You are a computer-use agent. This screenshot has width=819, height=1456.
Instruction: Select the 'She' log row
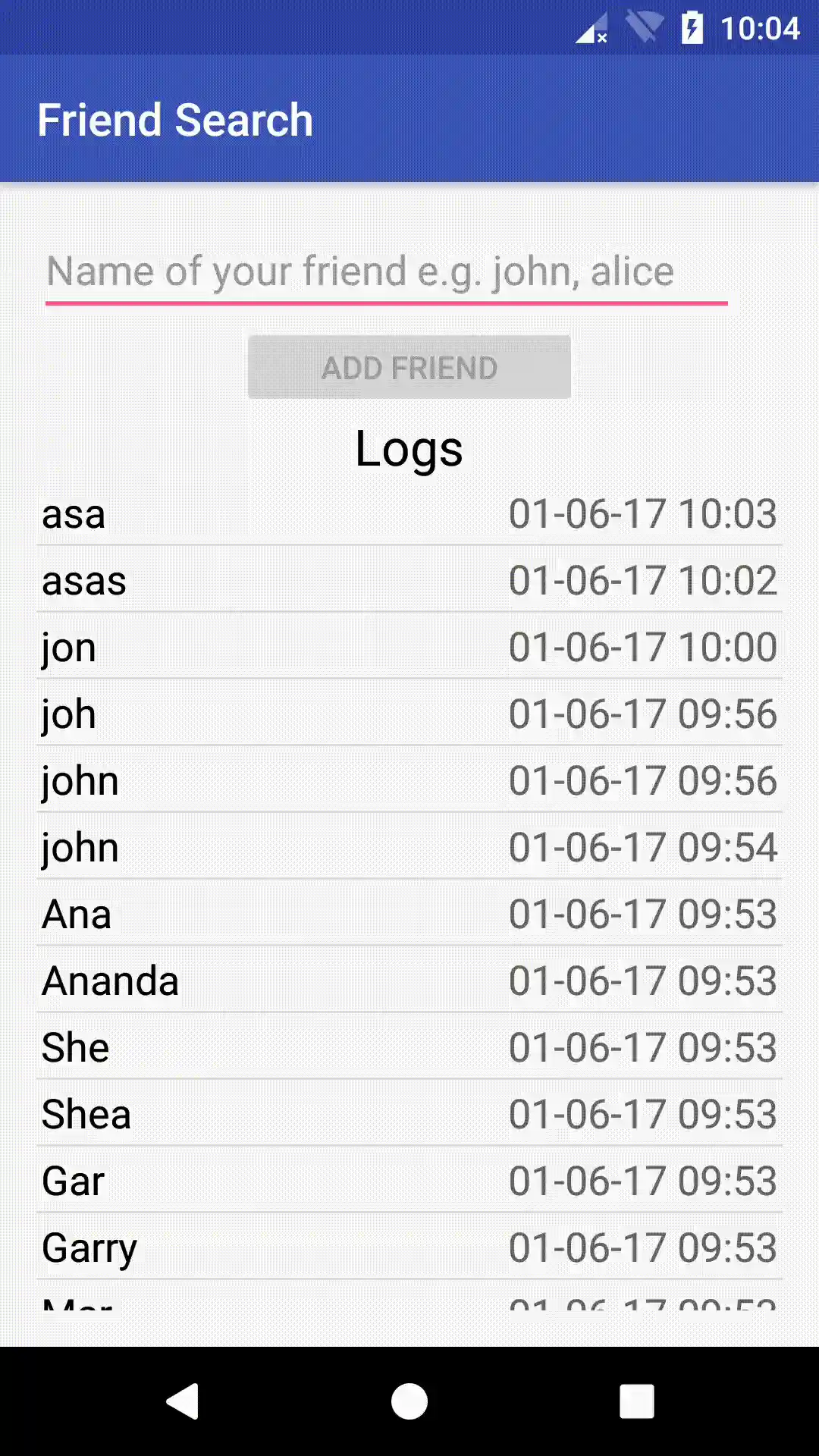pyautogui.click(x=409, y=1048)
